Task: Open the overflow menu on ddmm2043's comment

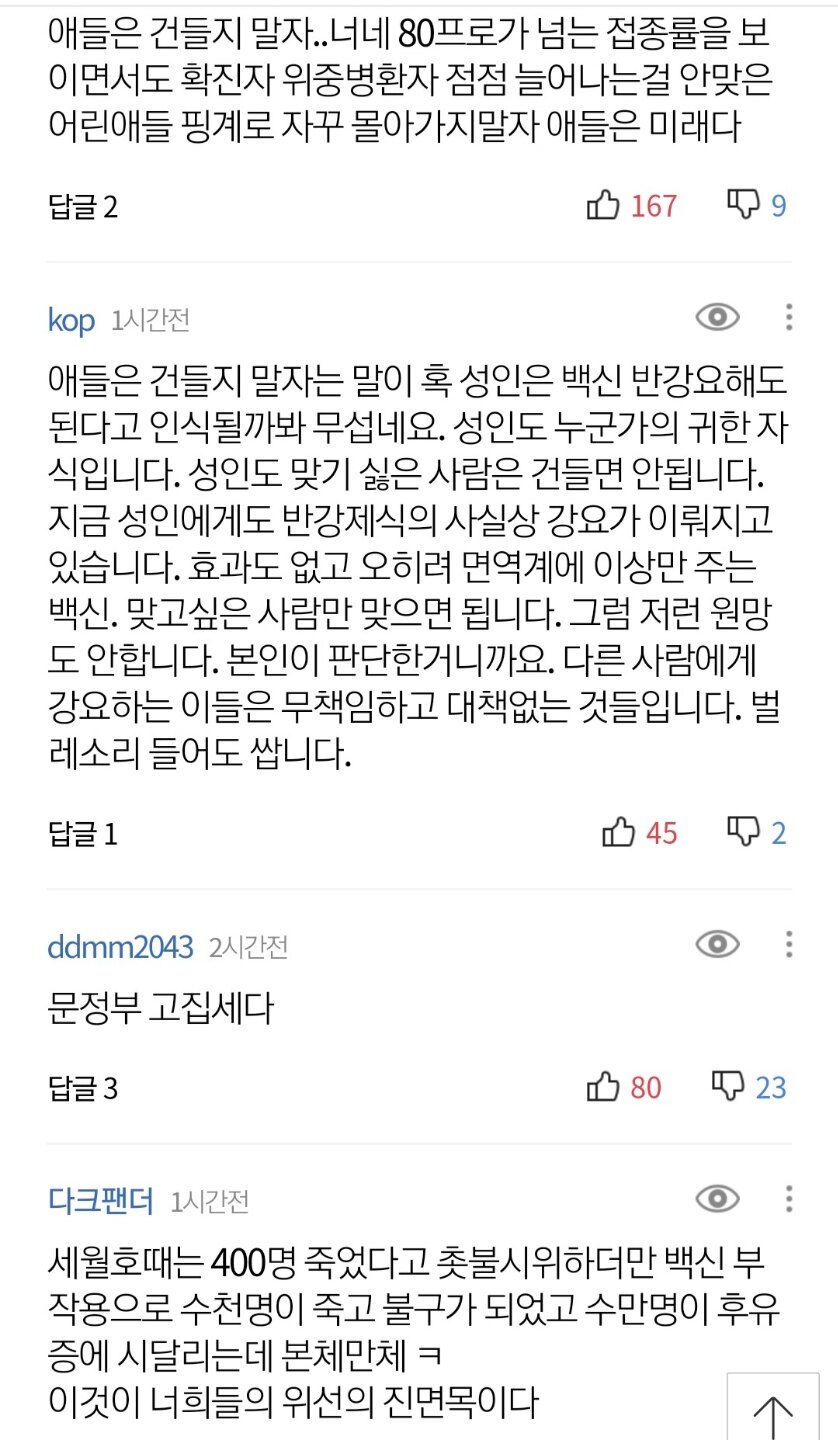Action: (789, 944)
